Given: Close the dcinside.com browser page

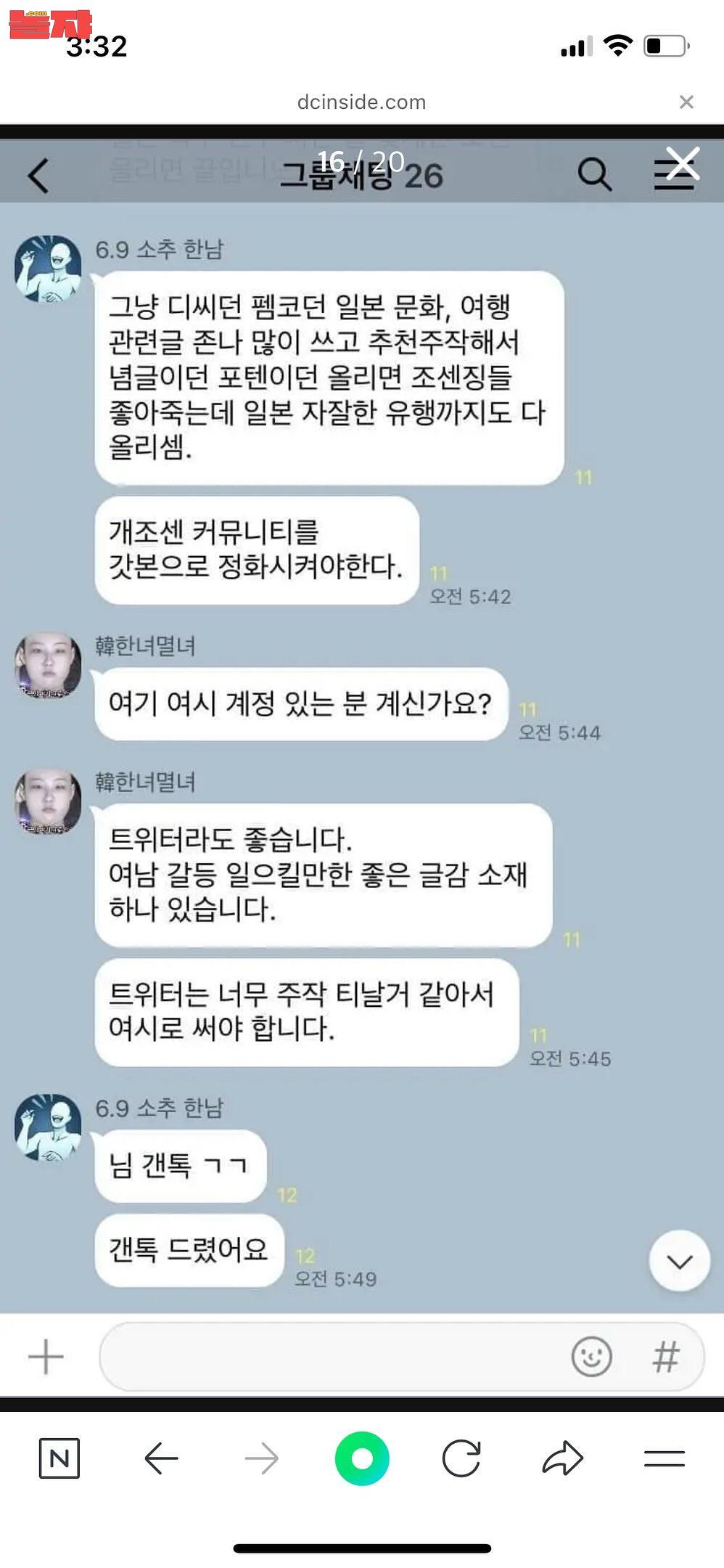Looking at the screenshot, I should (686, 102).
